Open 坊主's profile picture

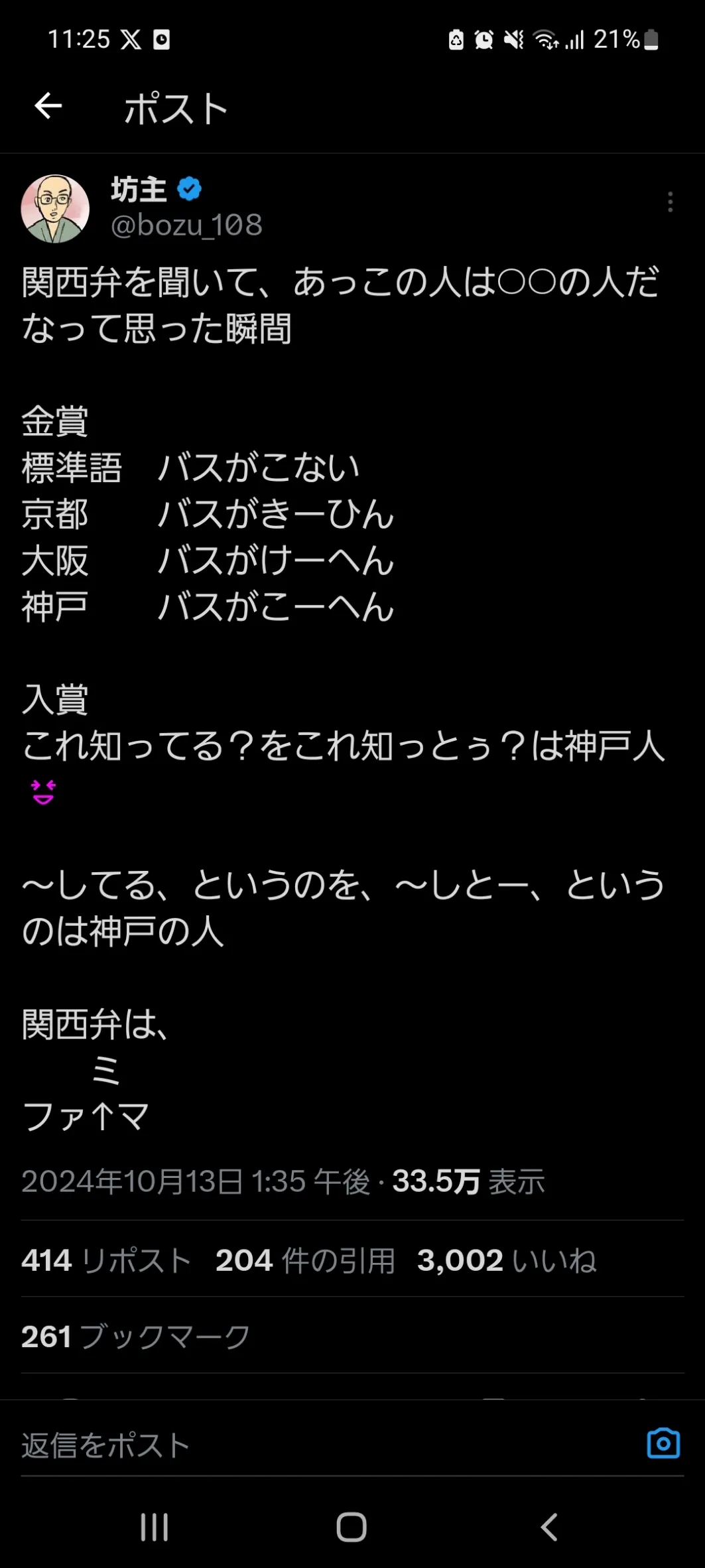55,208
